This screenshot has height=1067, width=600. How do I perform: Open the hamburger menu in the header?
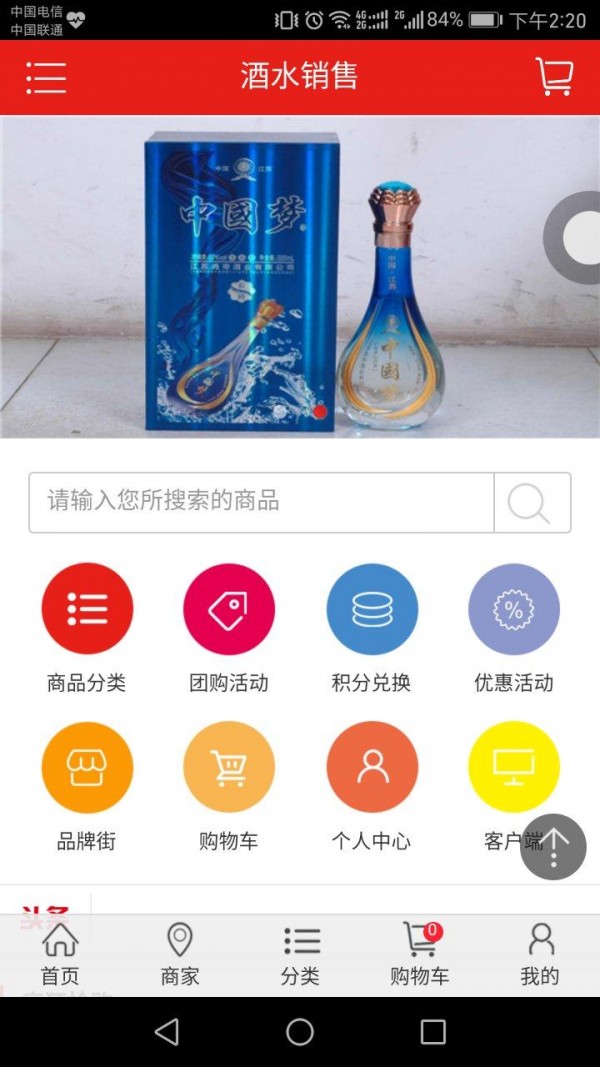46,77
